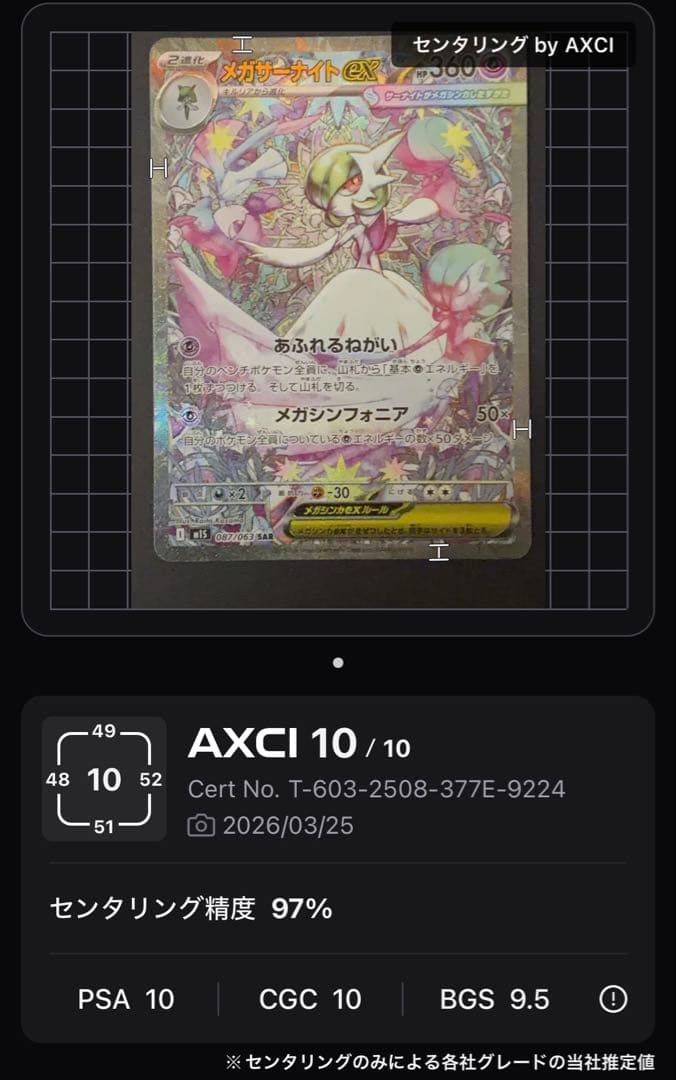Open the info icon beside BGS 9.5
676x1080 pixels.
(613, 998)
